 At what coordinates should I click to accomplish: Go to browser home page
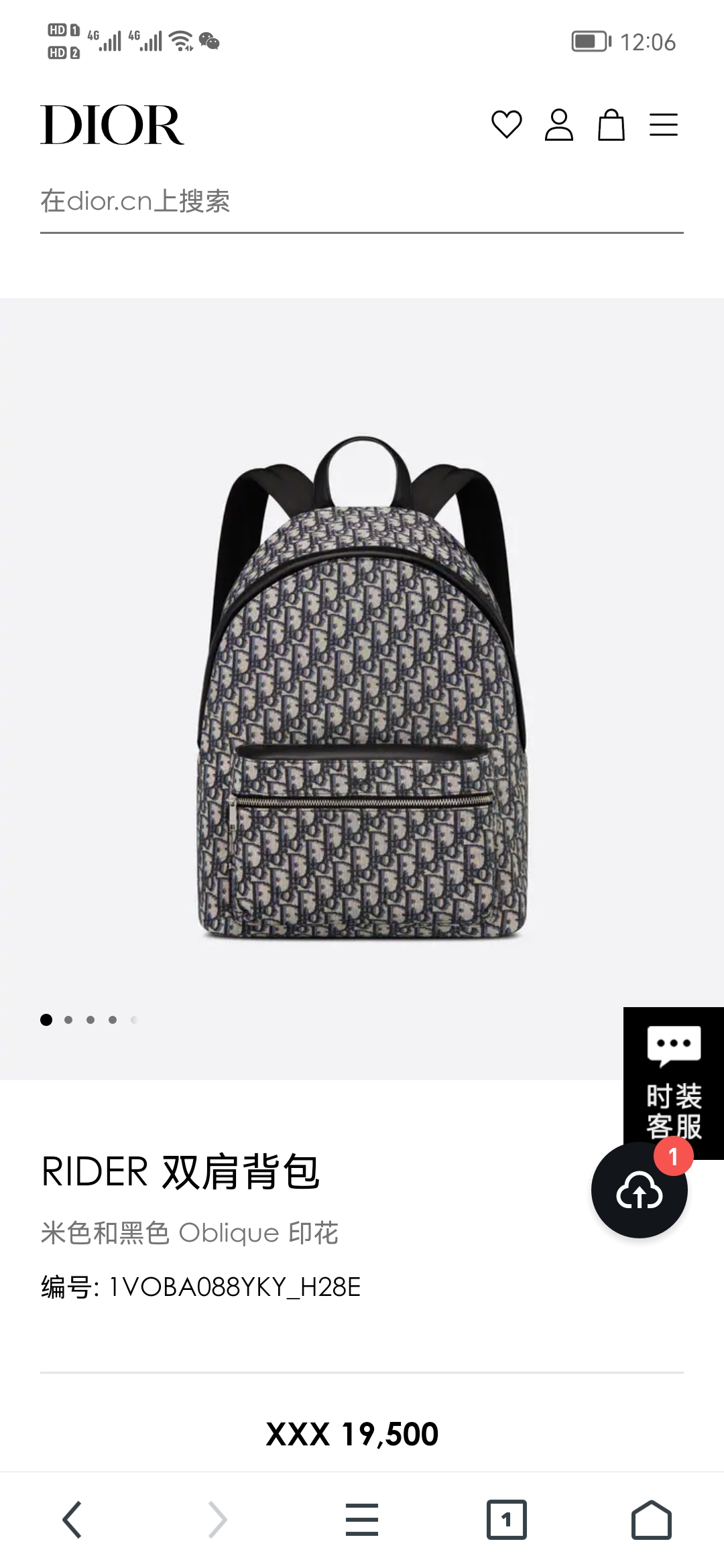pyautogui.click(x=651, y=1519)
